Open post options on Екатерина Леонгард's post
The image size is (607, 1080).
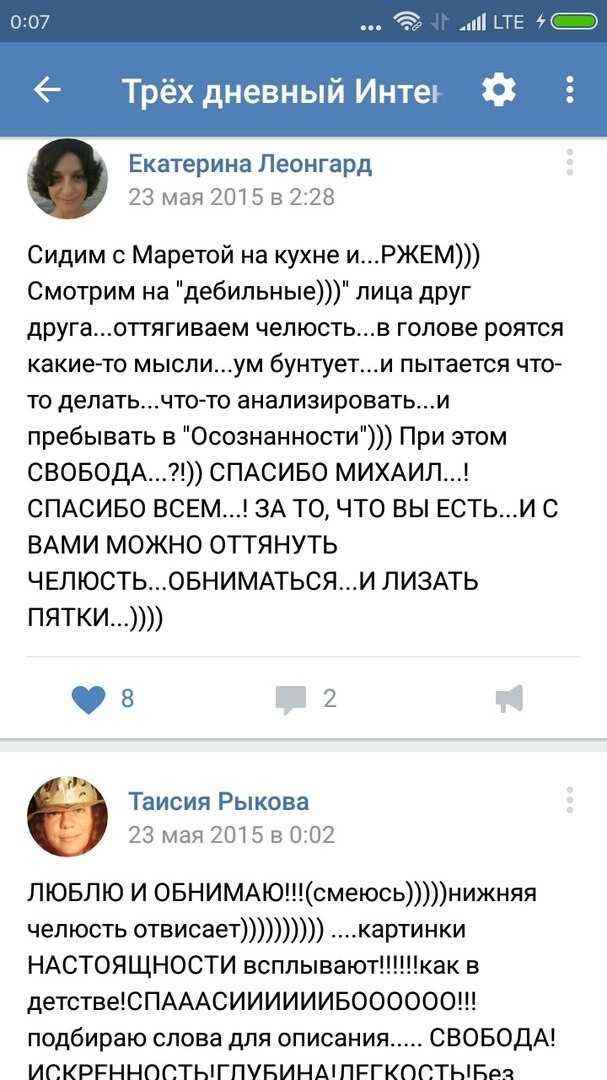(x=569, y=163)
